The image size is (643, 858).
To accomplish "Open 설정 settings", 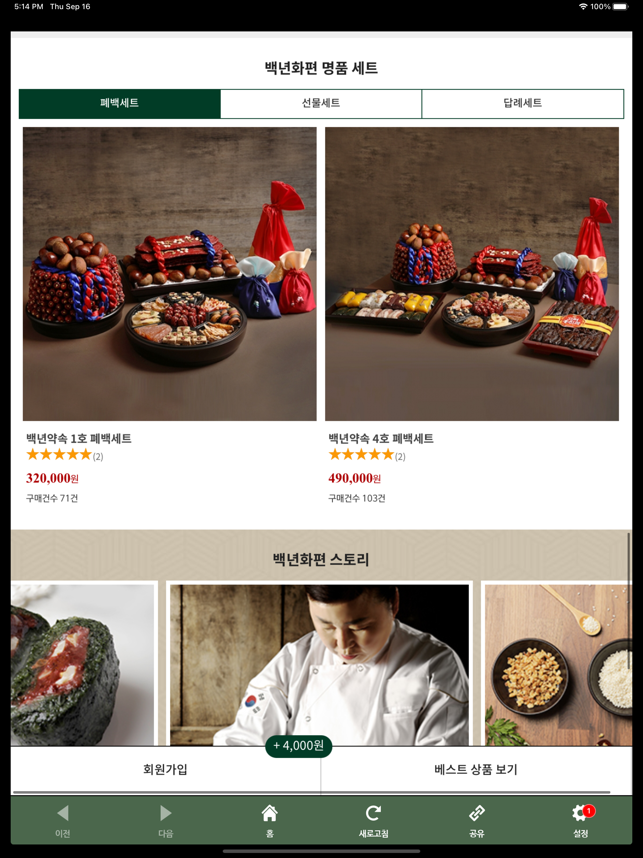I will point(580,820).
